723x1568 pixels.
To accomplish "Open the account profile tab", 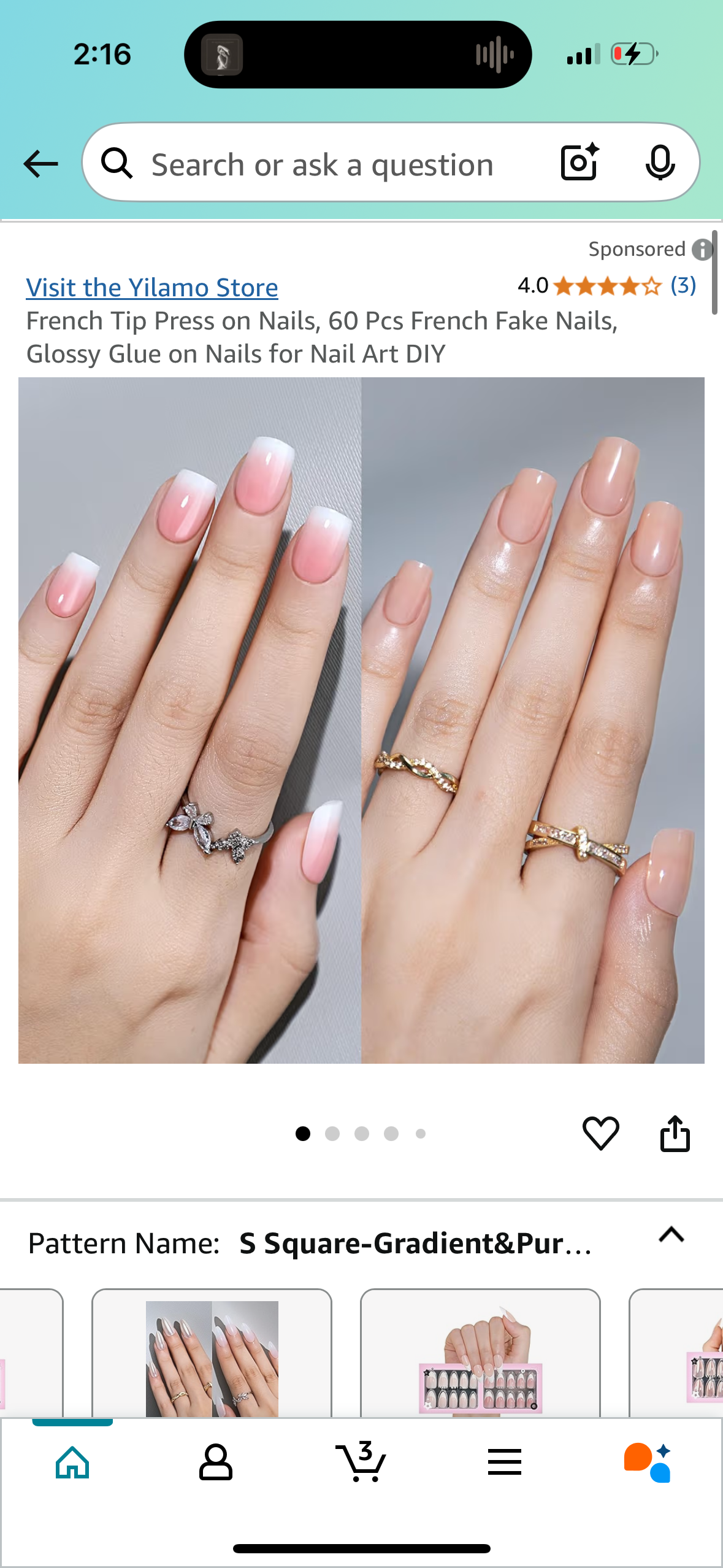I will (x=216, y=1462).
